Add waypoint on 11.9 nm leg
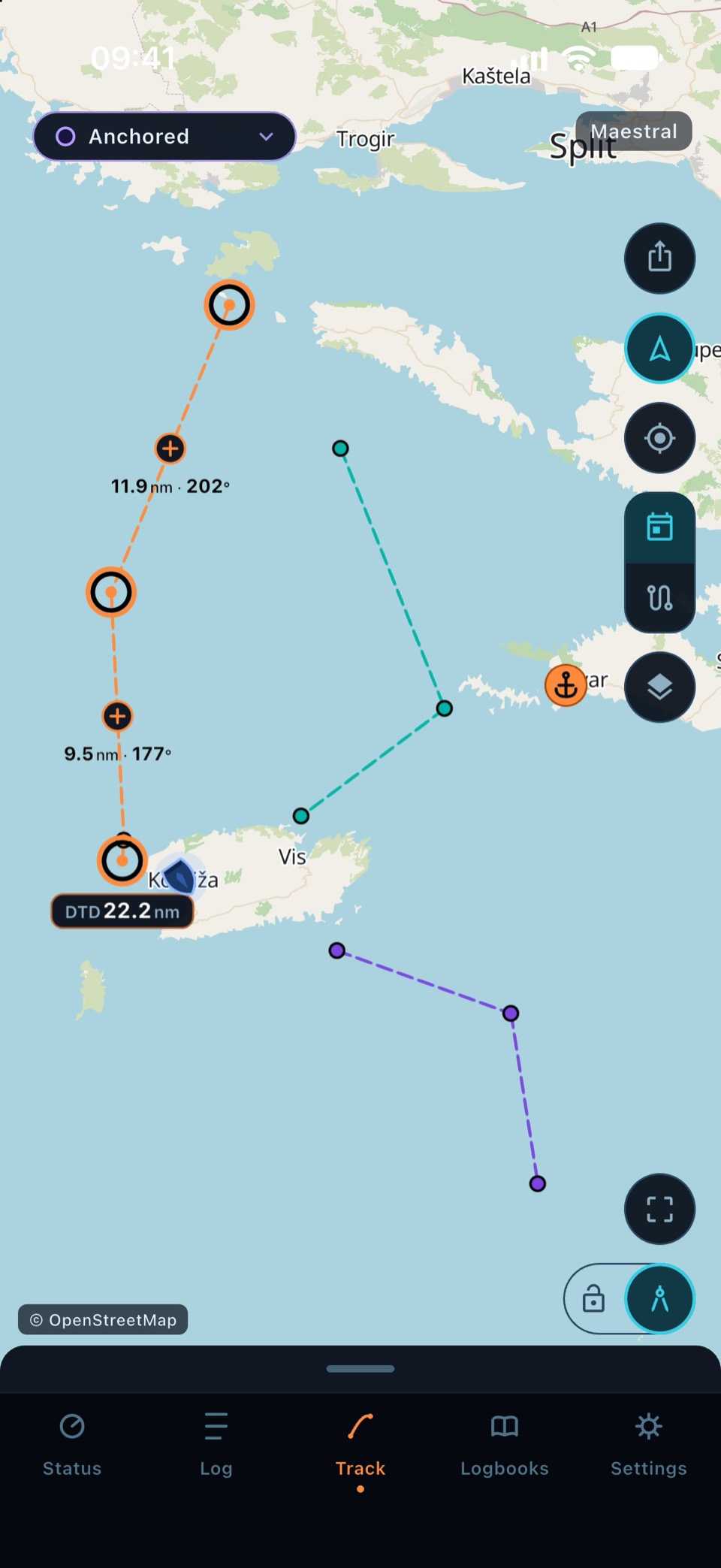Screen dimensions: 721x1568 (170, 449)
